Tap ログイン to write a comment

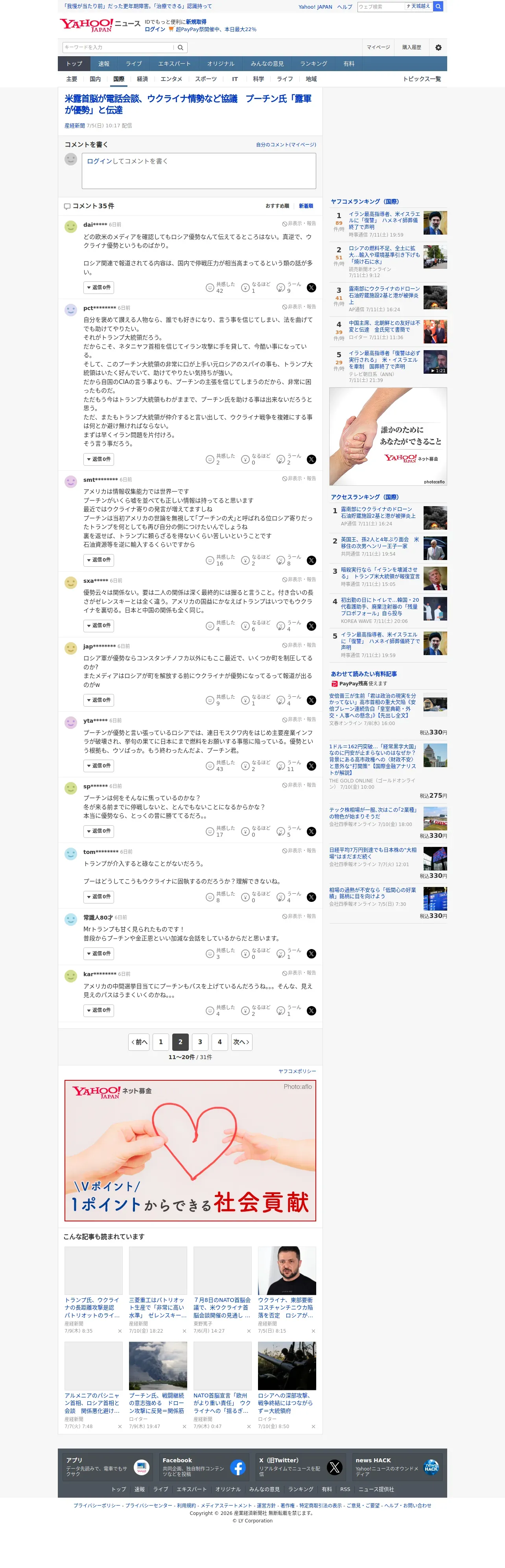coord(99,161)
